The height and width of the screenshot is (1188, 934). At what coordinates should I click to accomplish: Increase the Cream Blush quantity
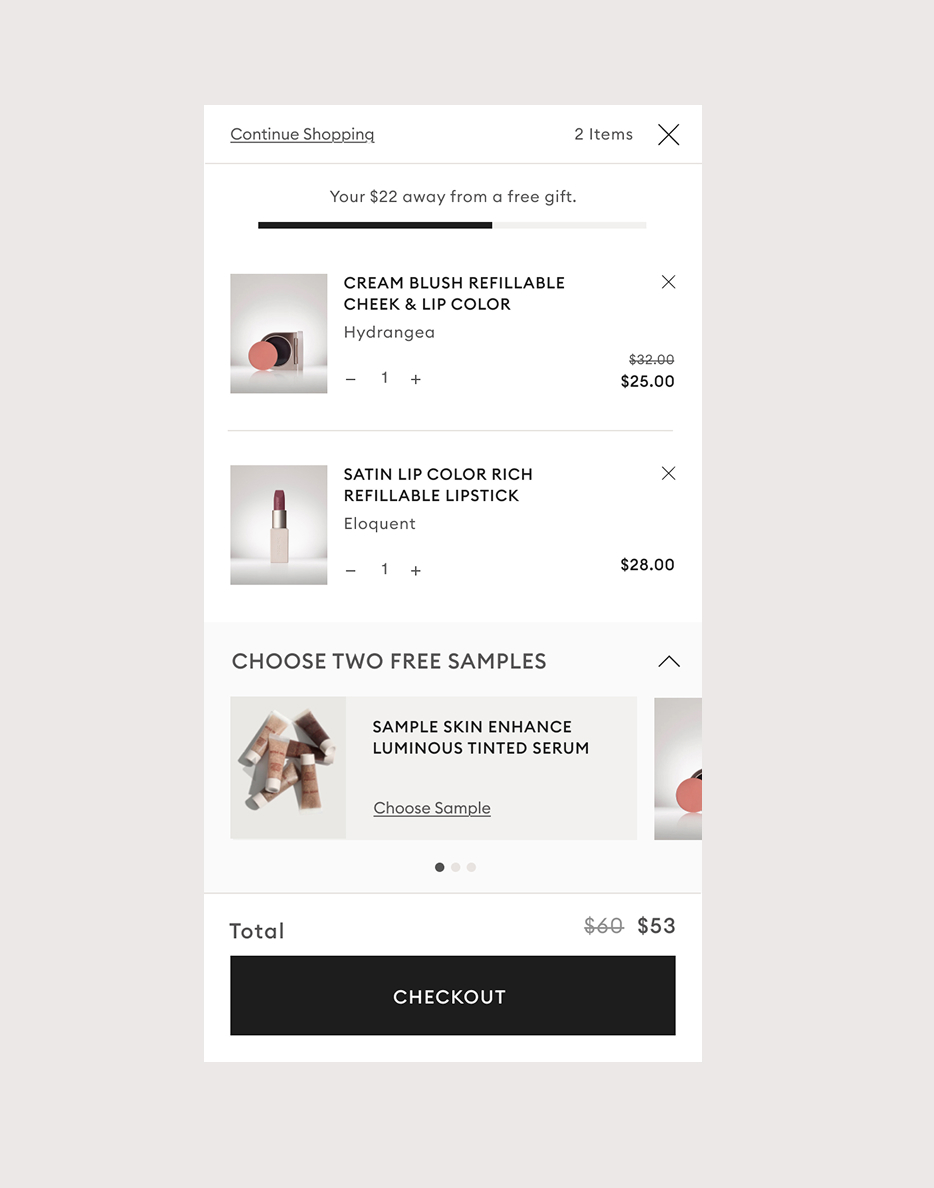click(x=416, y=379)
